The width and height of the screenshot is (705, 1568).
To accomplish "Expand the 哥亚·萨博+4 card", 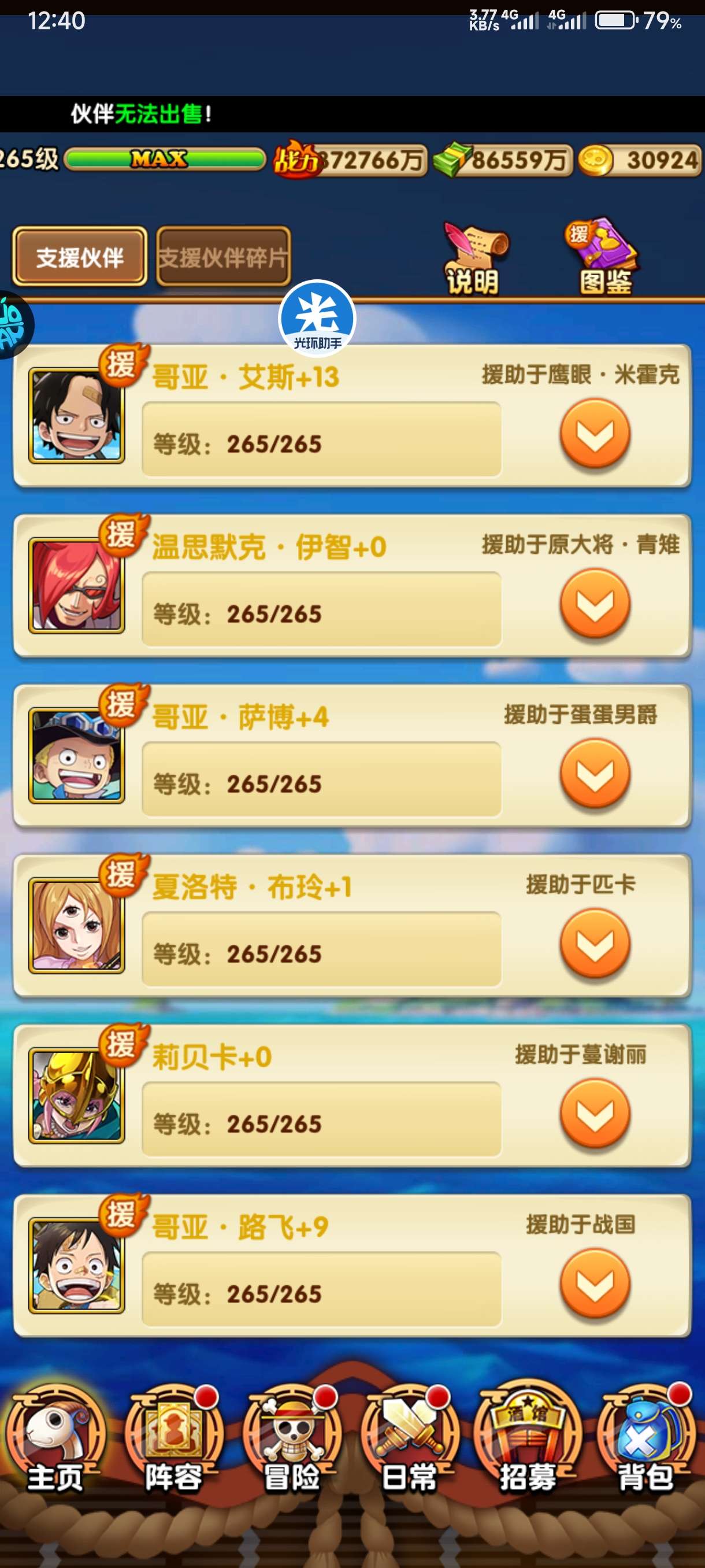I will pyautogui.click(x=594, y=773).
